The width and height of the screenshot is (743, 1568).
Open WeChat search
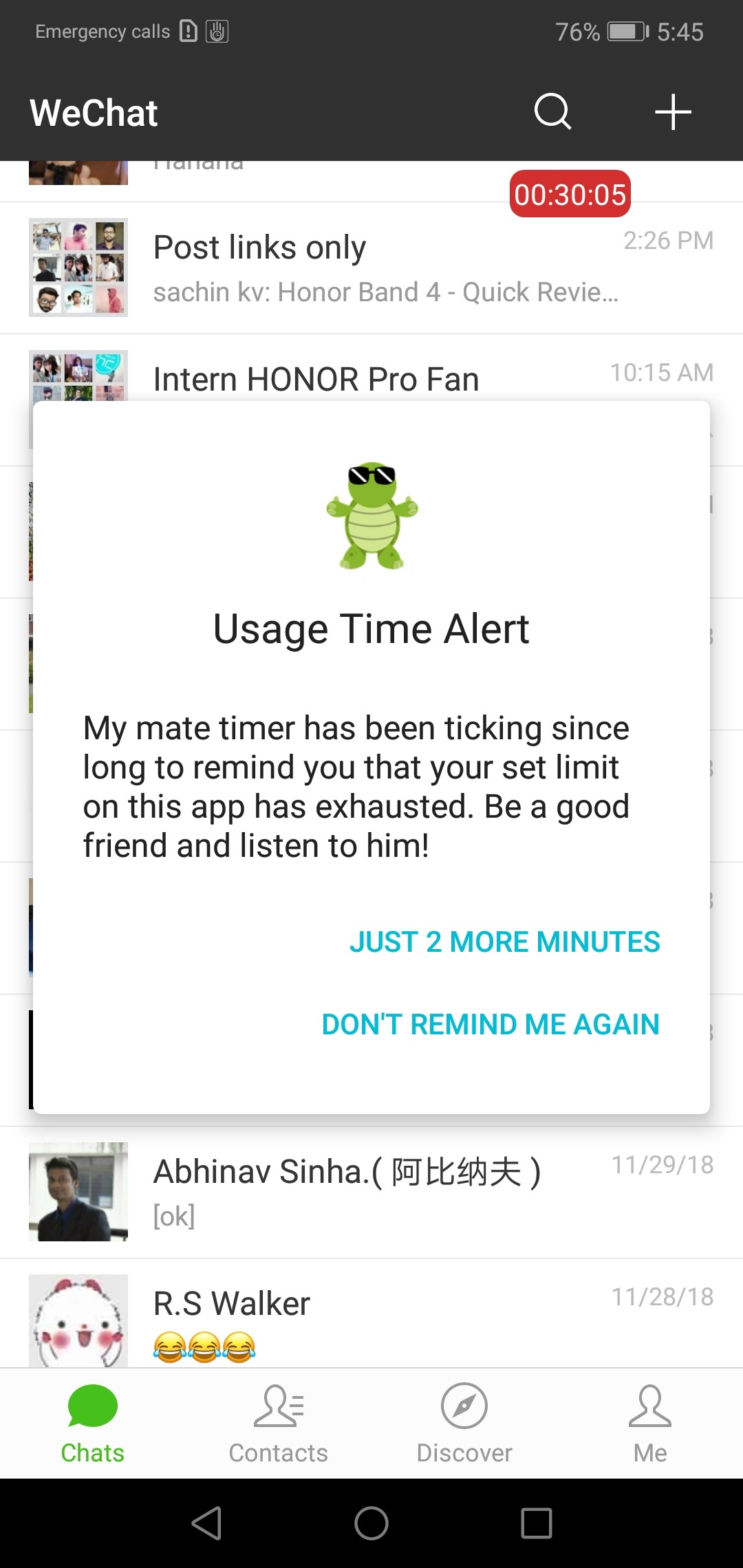click(x=552, y=111)
